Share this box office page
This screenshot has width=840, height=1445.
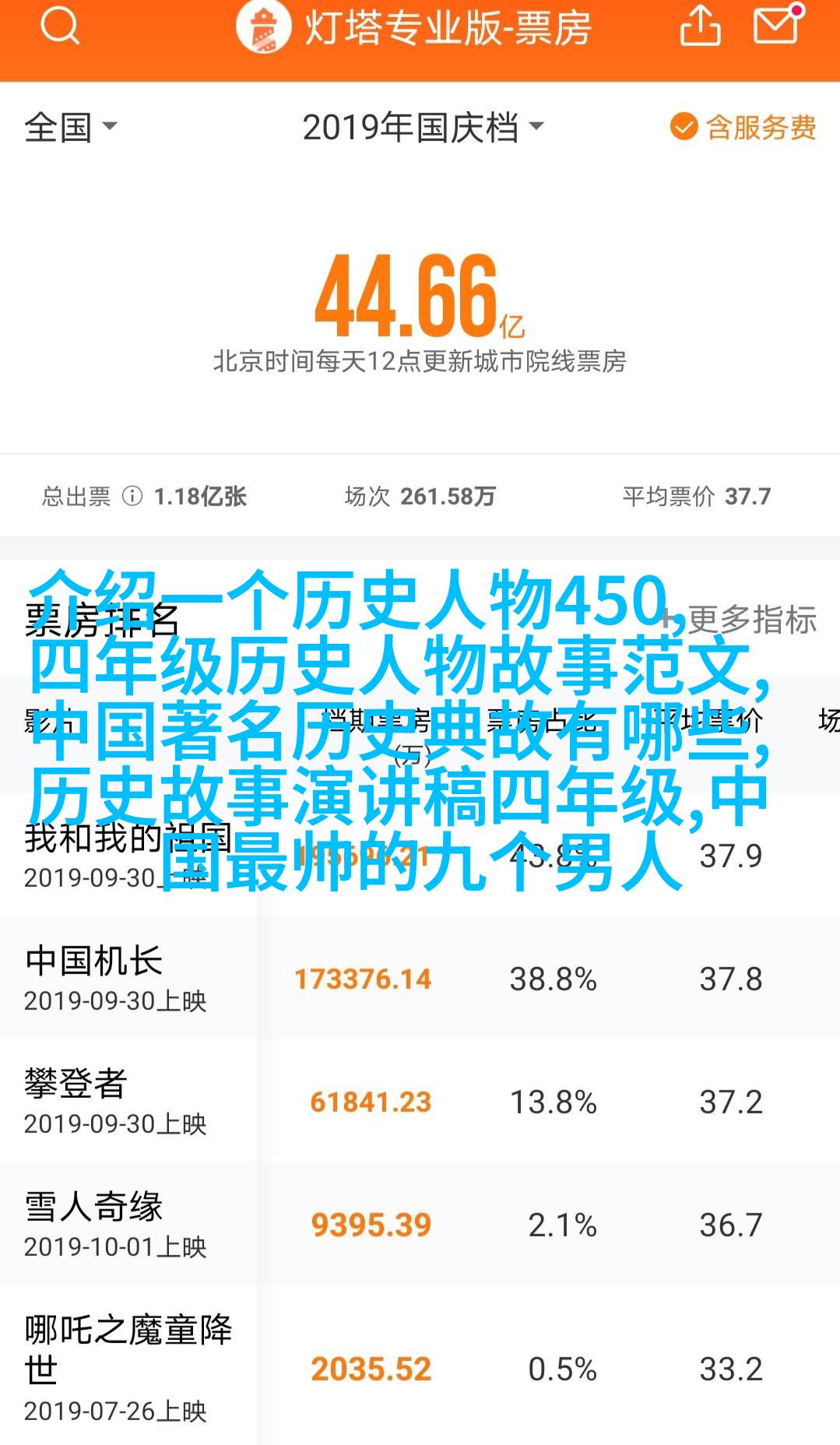point(700,27)
